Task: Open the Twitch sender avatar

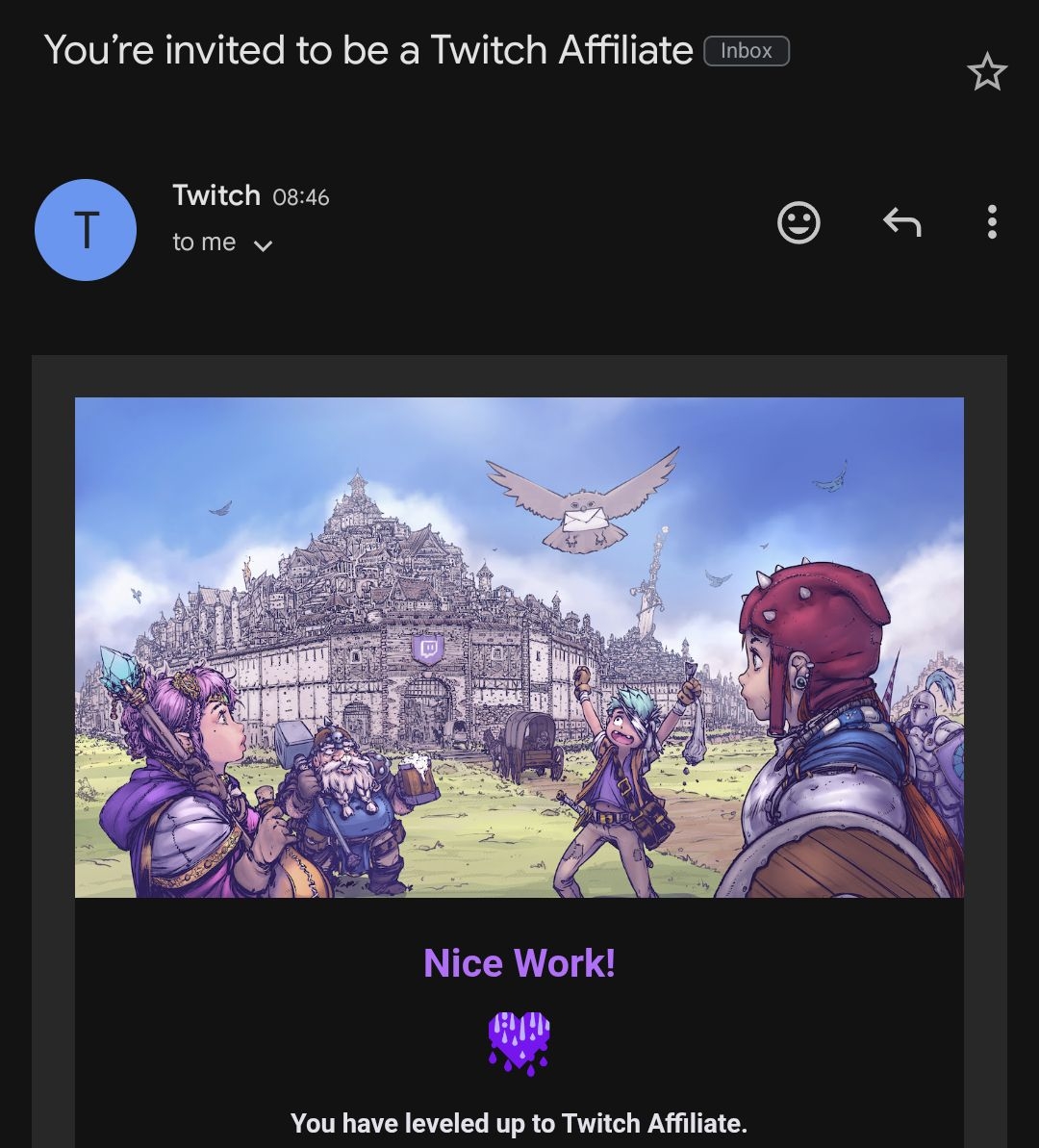Action: (x=86, y=230)
